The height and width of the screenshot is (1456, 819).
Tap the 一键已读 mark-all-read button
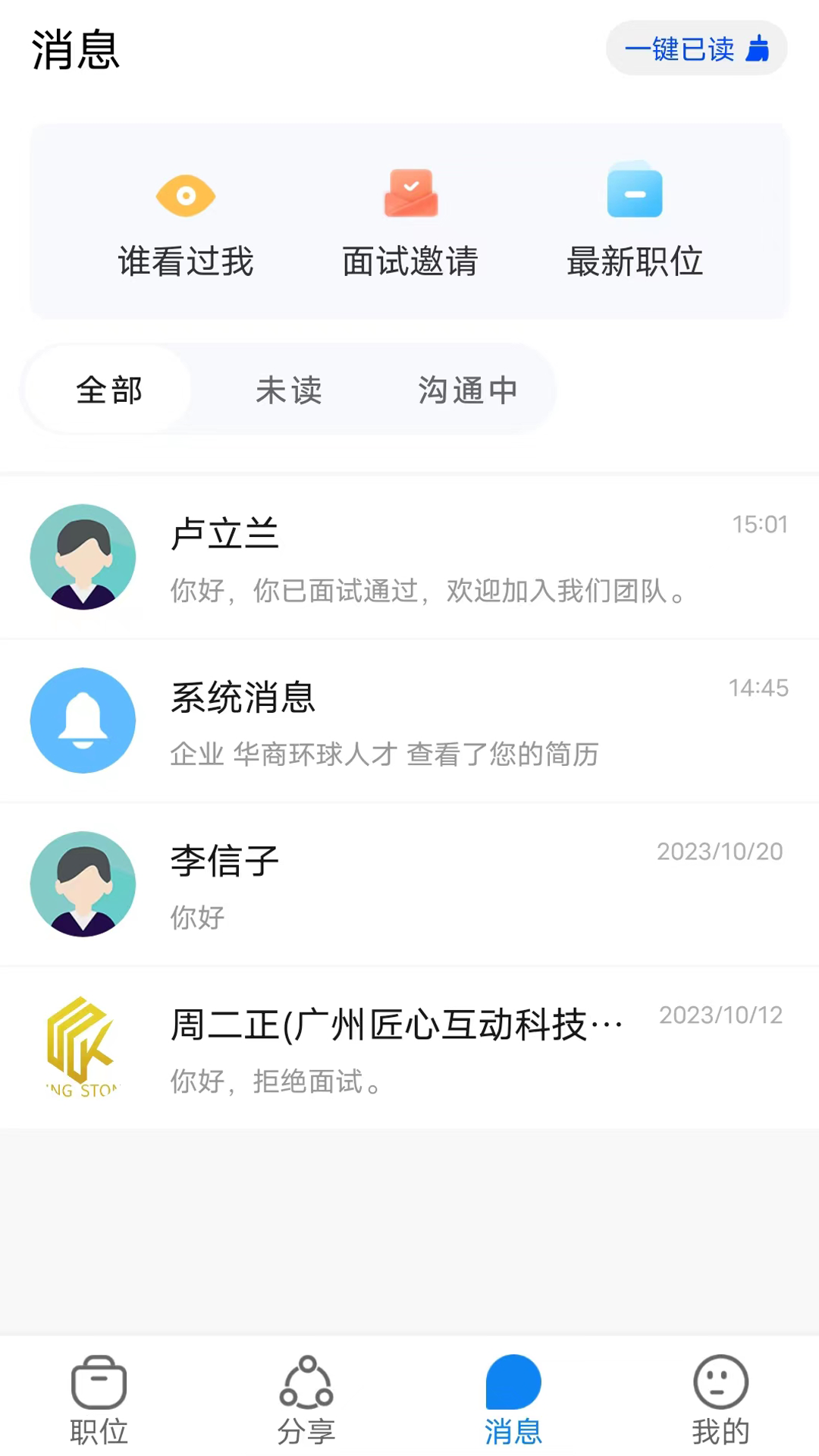click(x=695, y=49)
